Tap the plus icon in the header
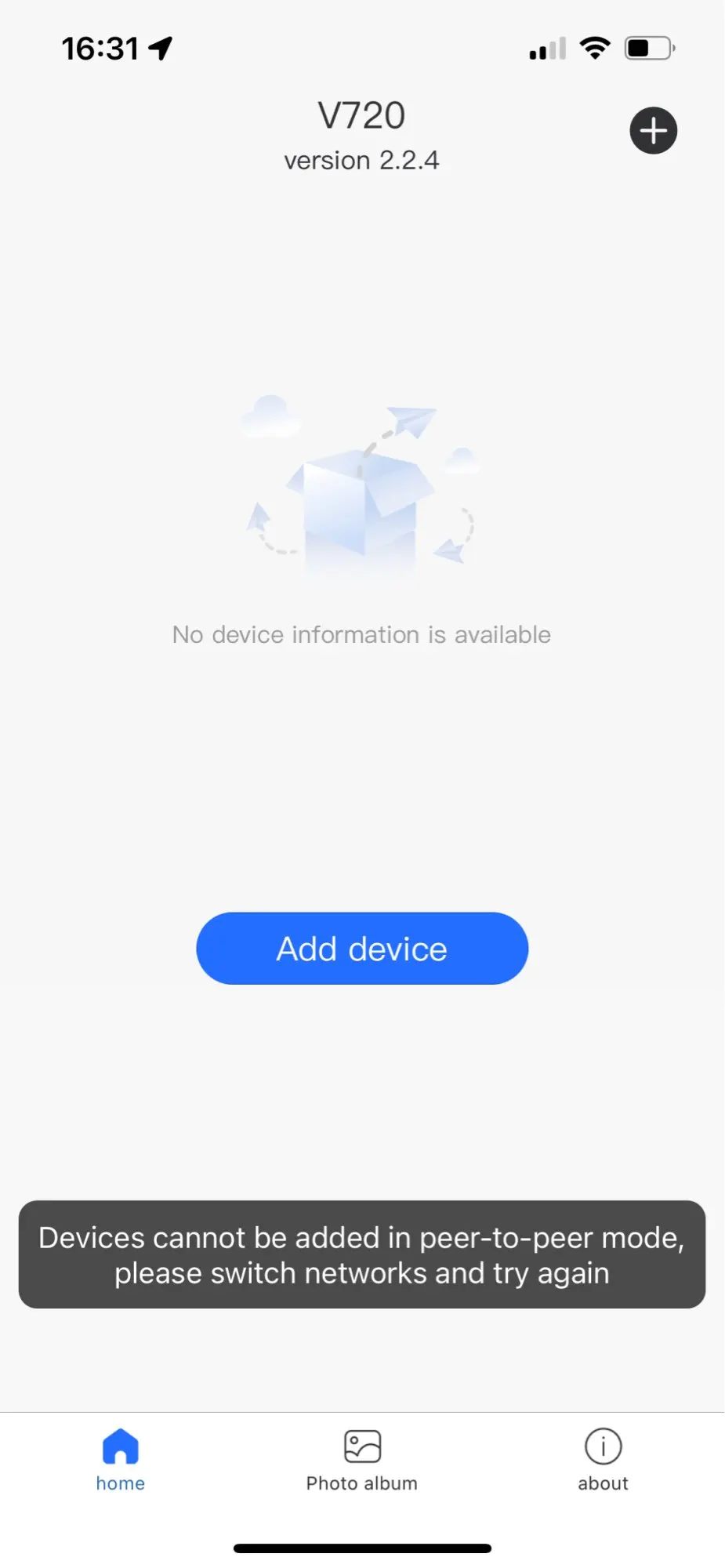The height and width of the screenshot is (1568, 725). 653,130
